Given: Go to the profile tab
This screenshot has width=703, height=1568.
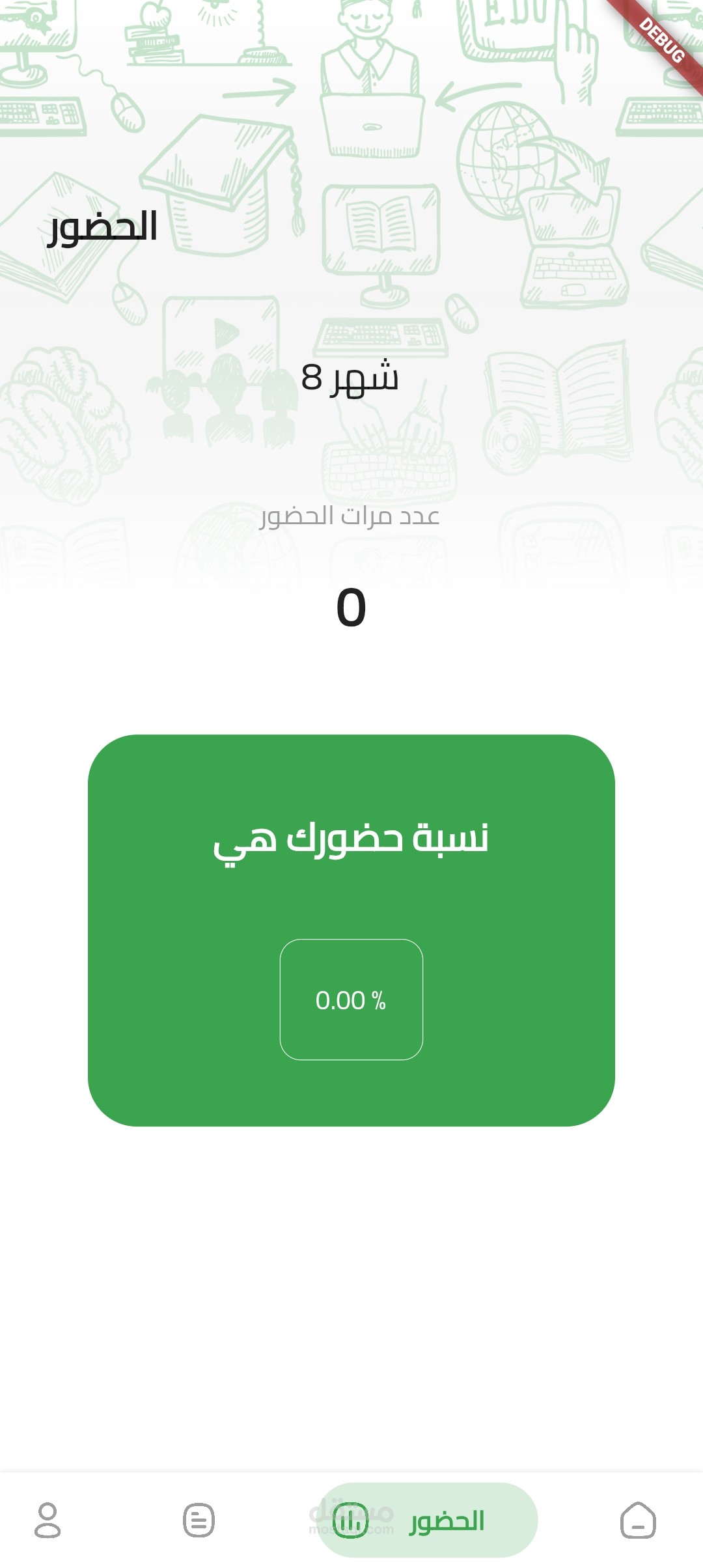Looking at the screenshot, I should click(48, 1520).
